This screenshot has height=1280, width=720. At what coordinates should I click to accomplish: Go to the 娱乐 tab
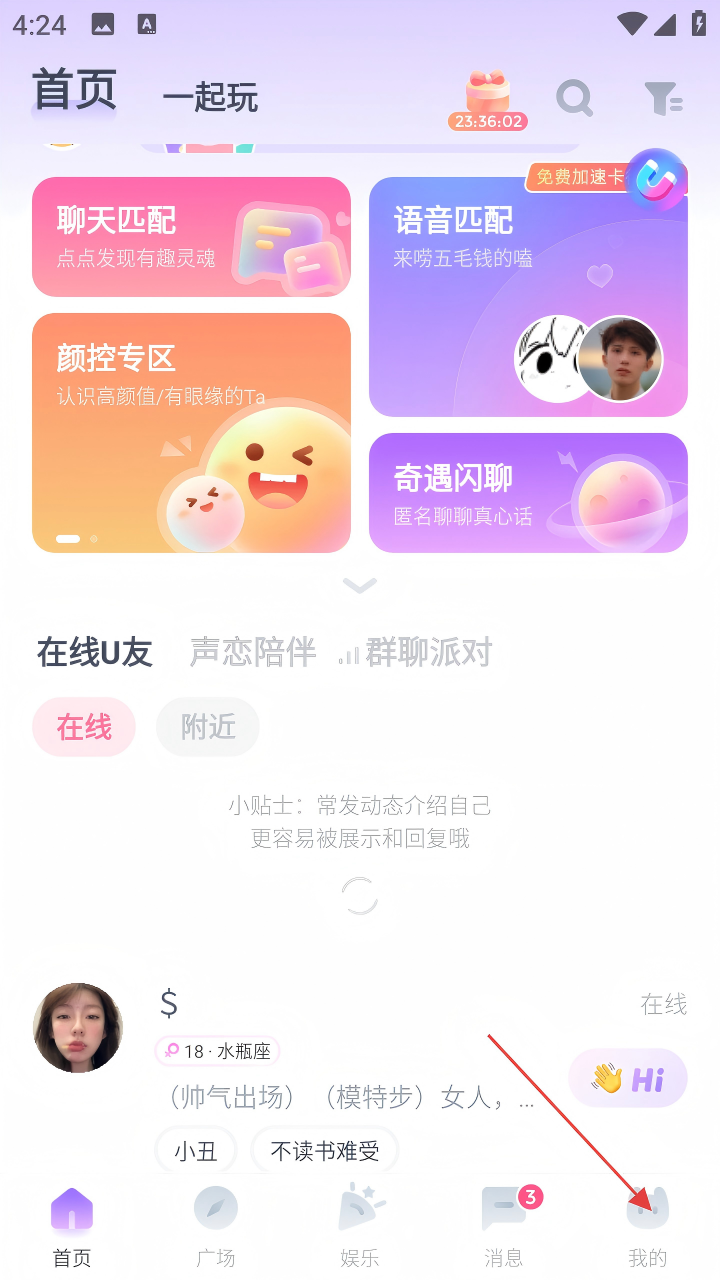(x=360, y=1225)
